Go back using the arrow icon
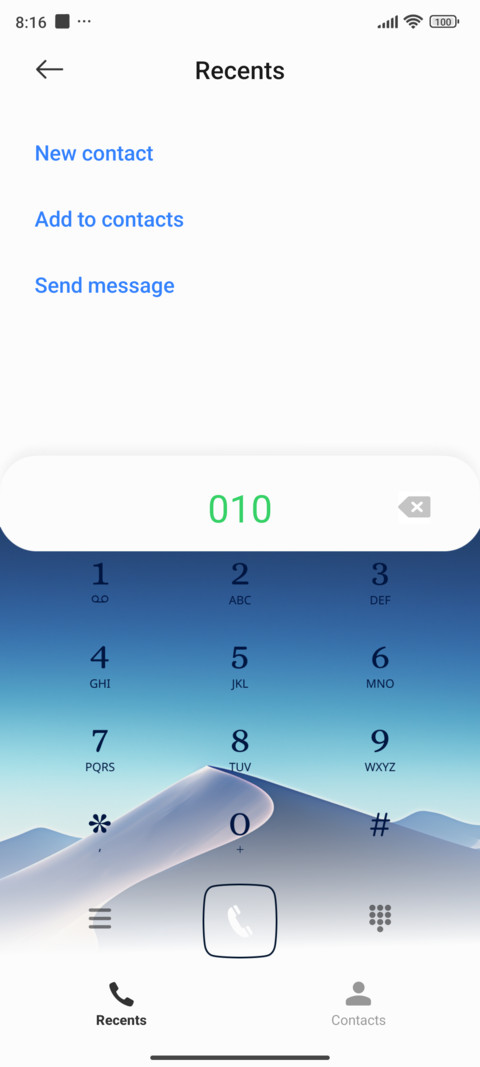480x1067 pixels. point(50,69)
